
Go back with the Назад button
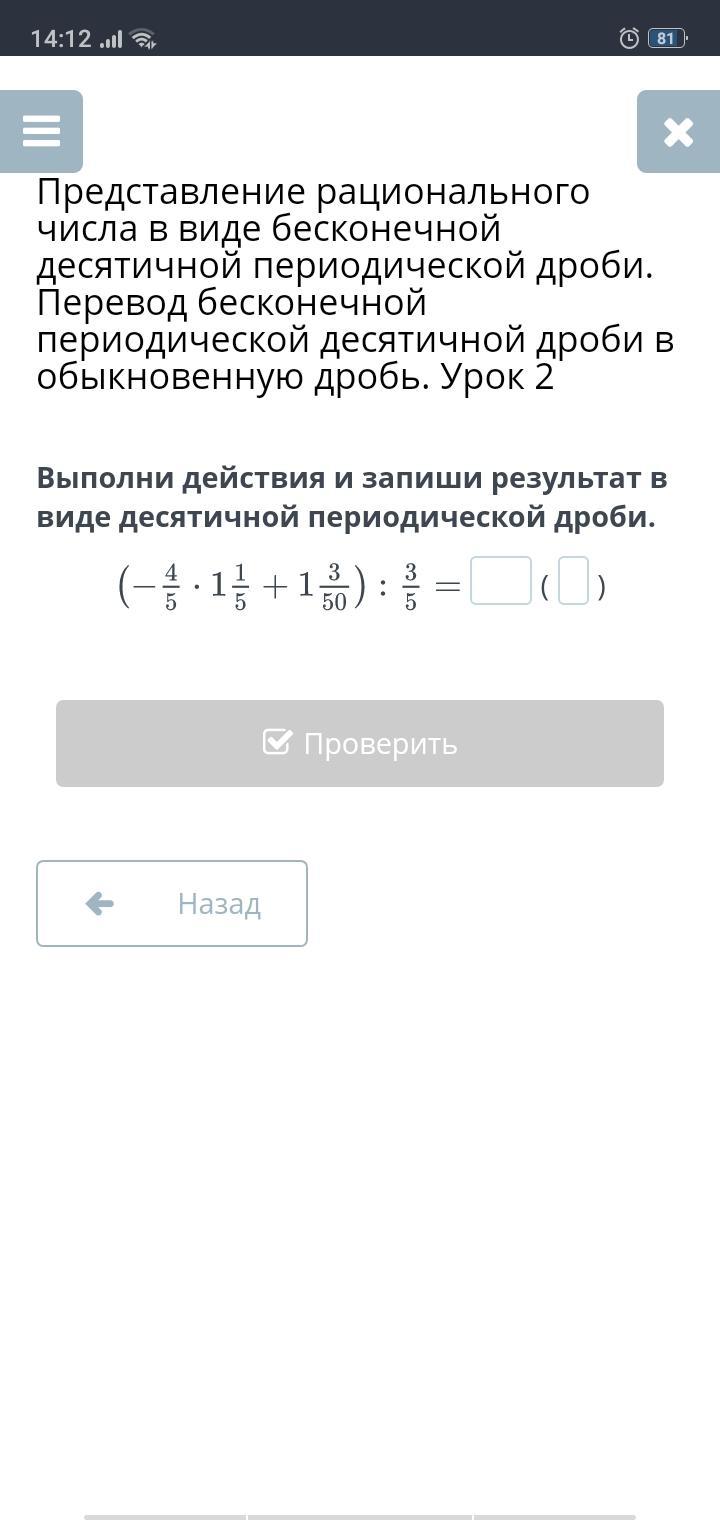[x=172, y=903]
